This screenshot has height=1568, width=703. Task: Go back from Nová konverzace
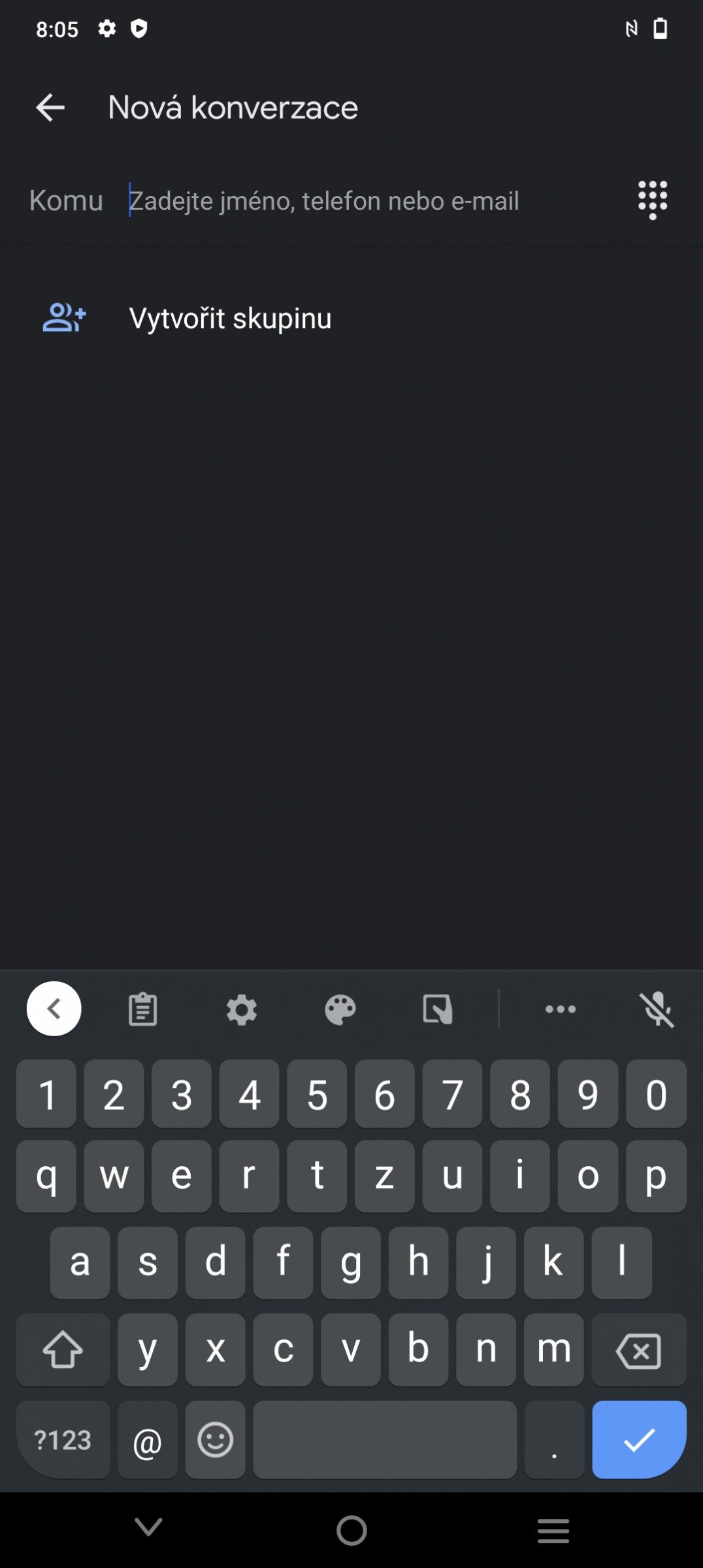pyautogui.click(x=50, y=108)
